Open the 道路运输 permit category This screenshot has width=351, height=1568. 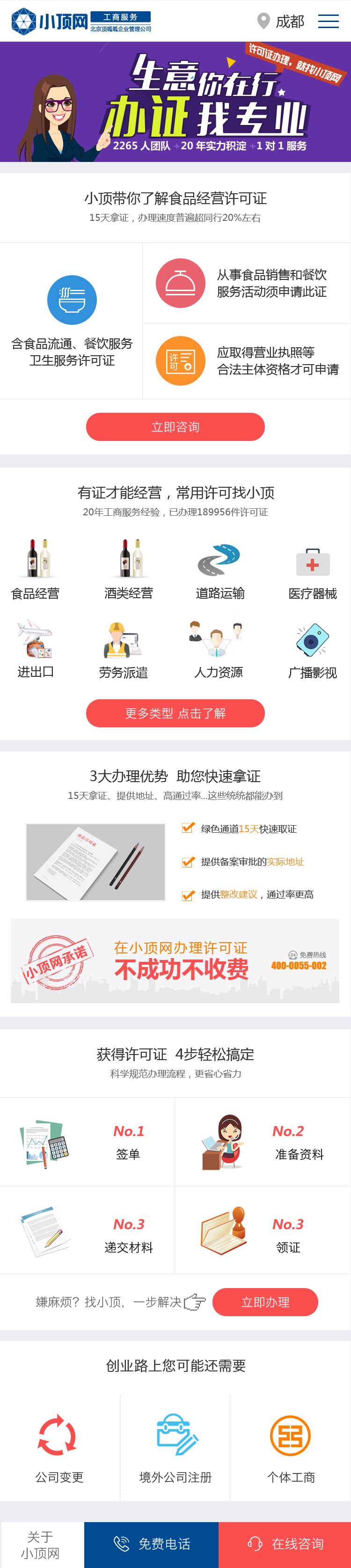coord(219,569)
